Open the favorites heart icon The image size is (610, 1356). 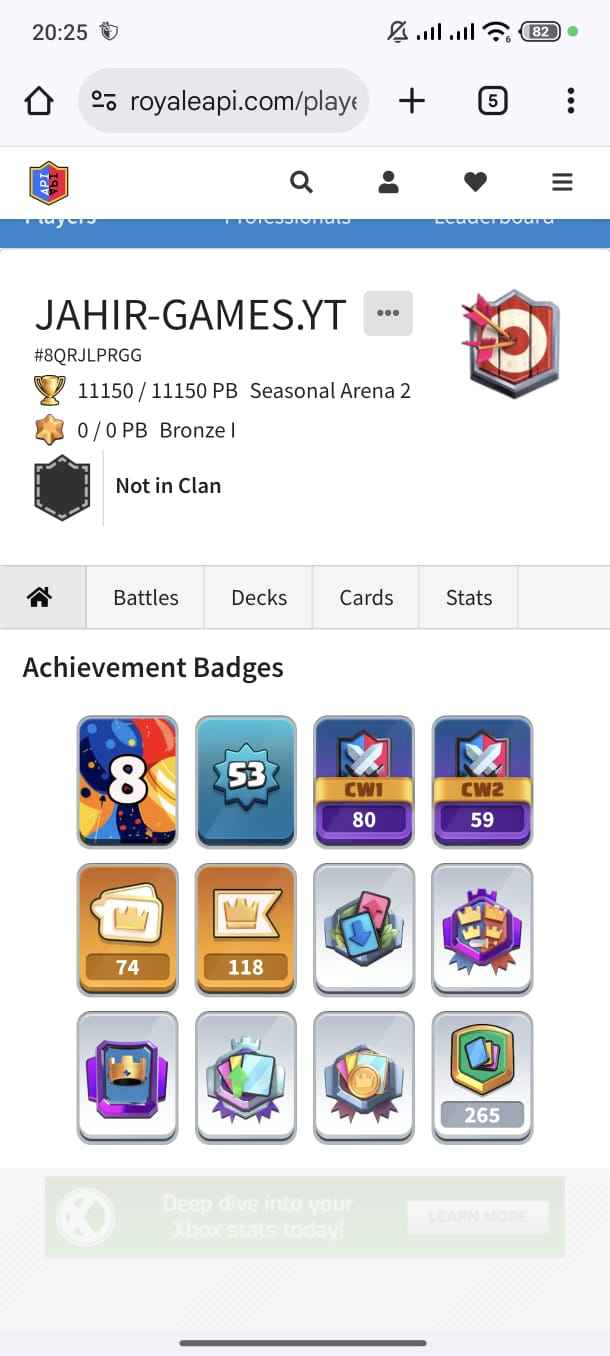(x=475, y=182)
